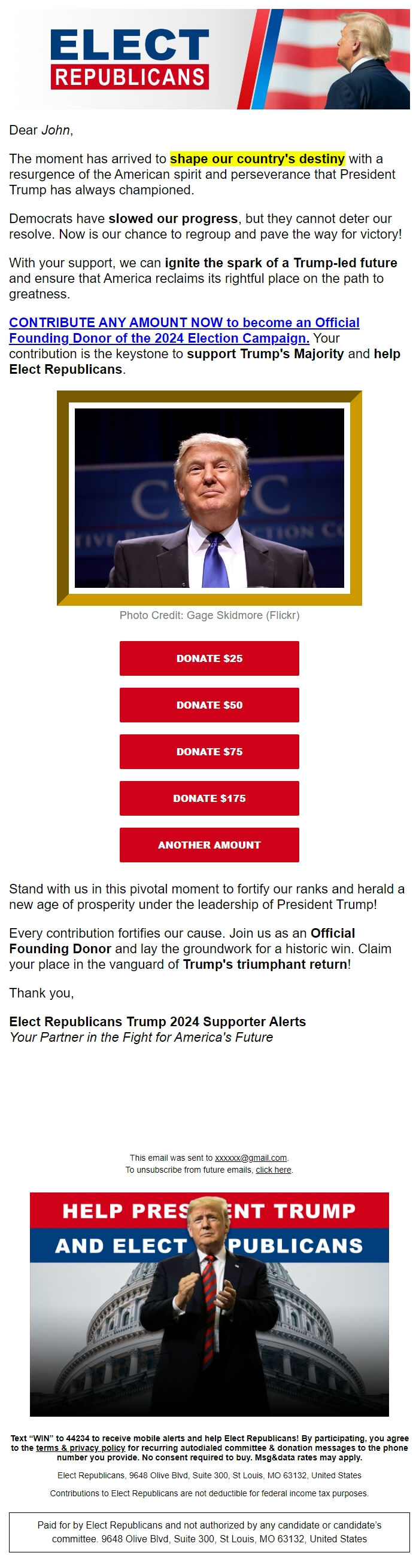Select the Donate $75 option
This screenshot has width=419, height=1568.
pyautogui.click(x=209, y=751)
